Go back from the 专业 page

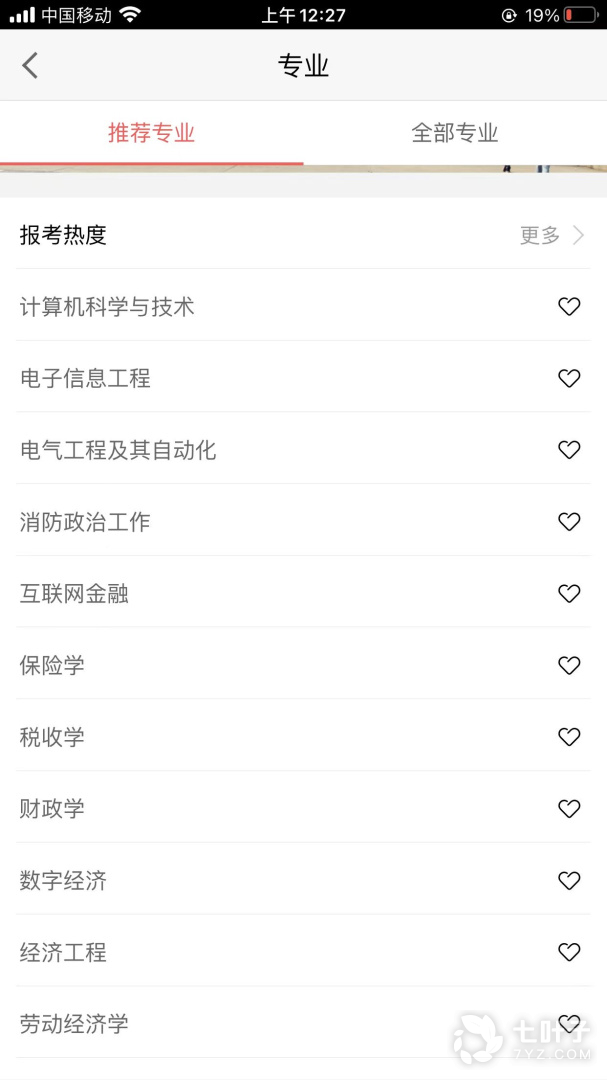[30, 66]
